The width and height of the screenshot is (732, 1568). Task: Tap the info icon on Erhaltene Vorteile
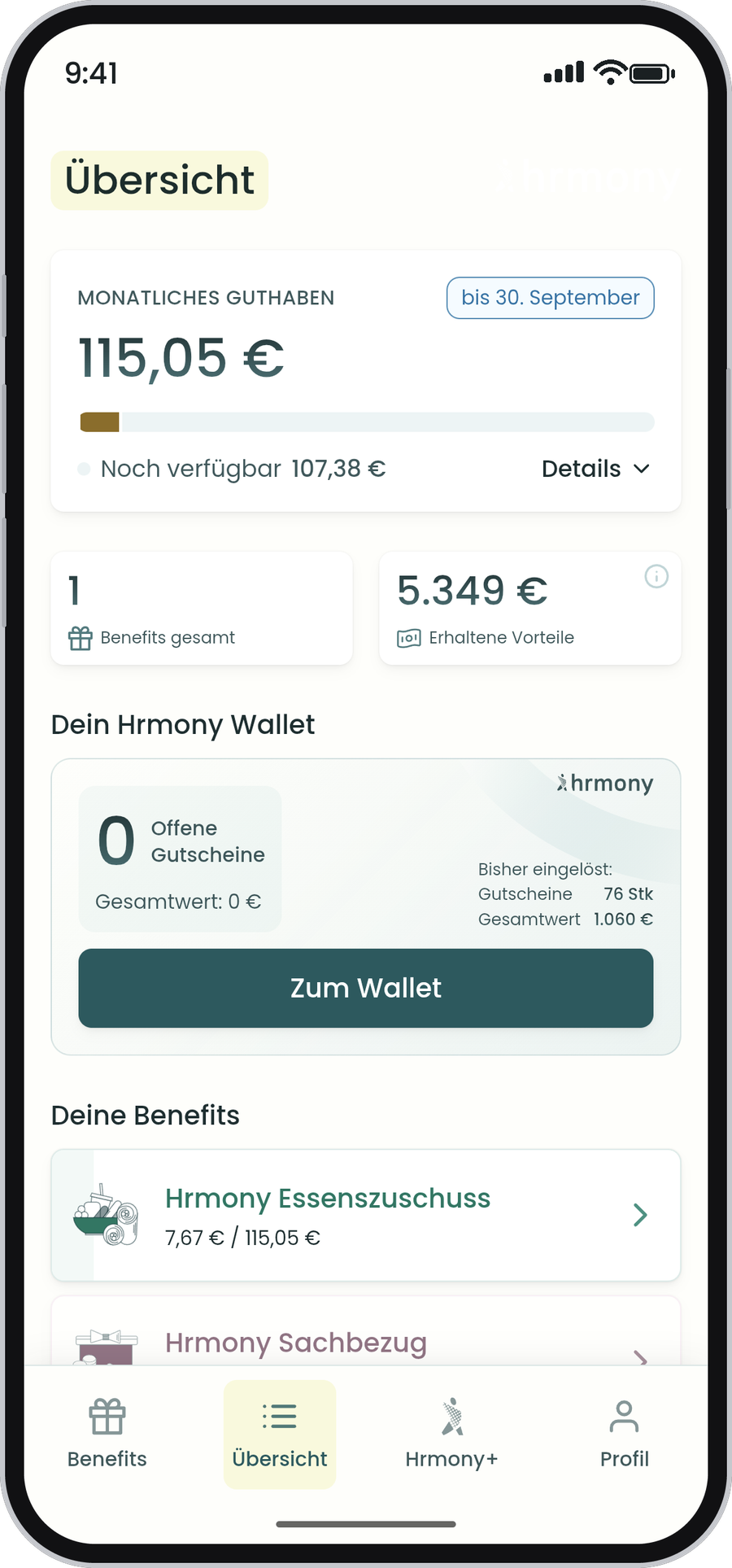(656, 576)
